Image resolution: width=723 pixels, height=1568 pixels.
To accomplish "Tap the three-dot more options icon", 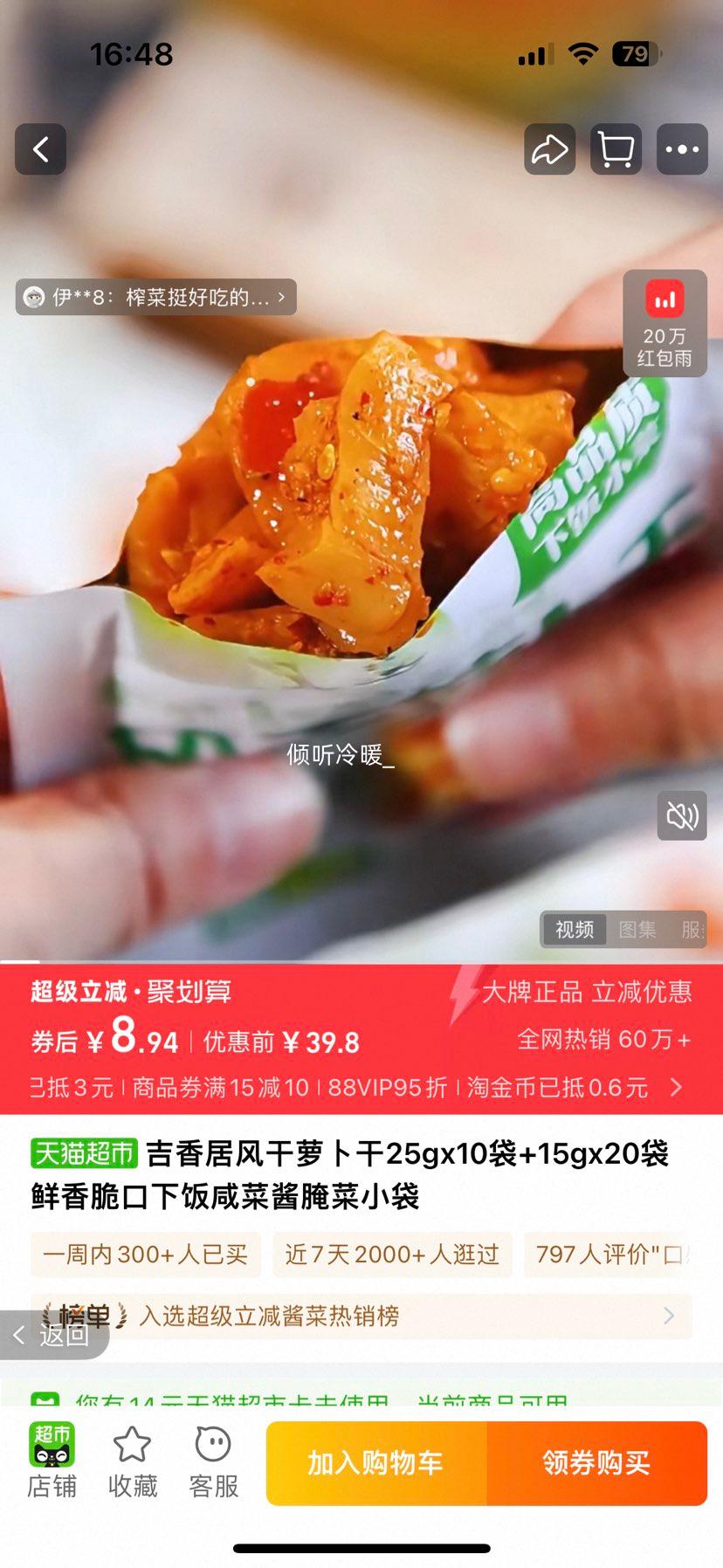I will point(681,148).
